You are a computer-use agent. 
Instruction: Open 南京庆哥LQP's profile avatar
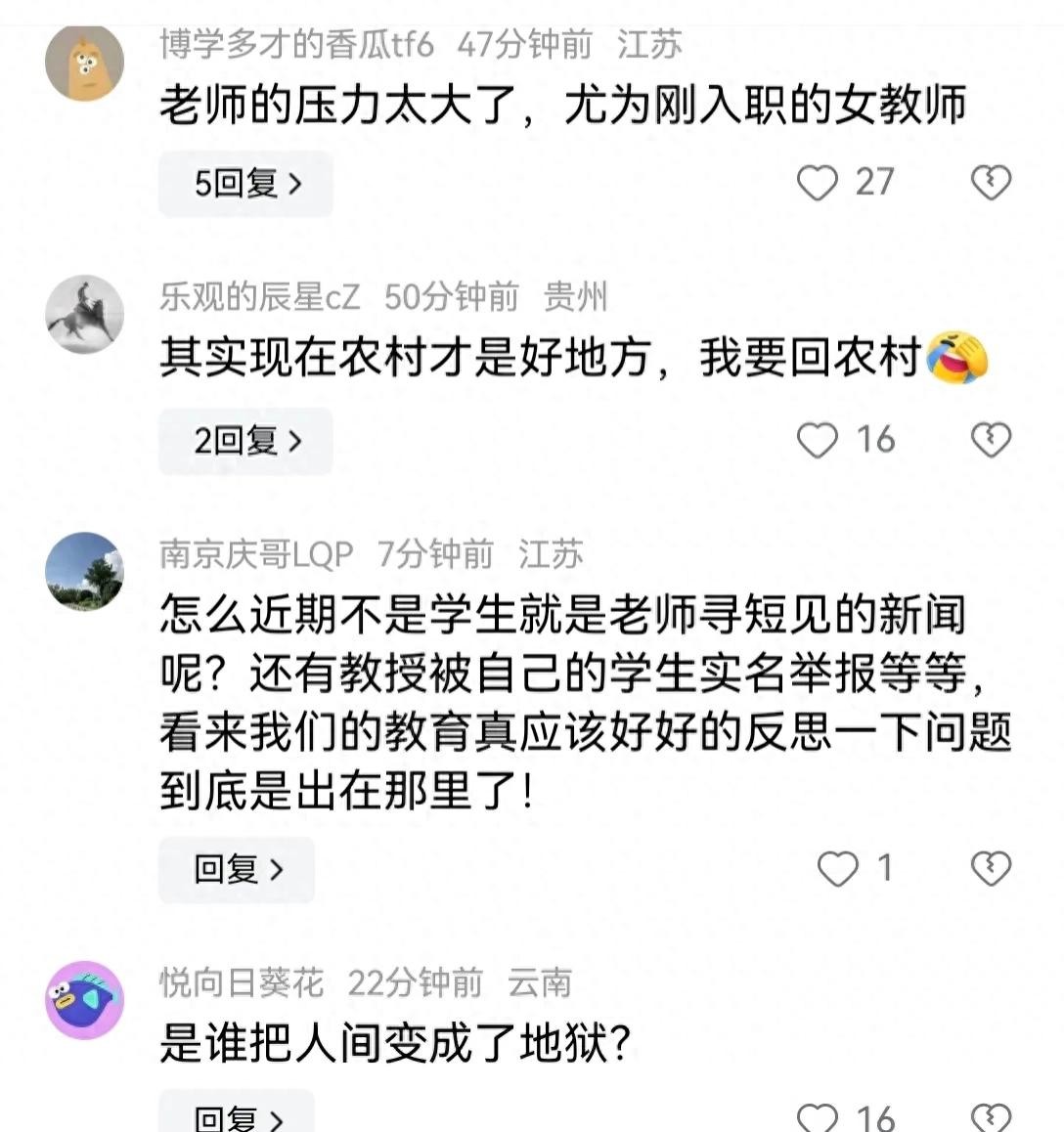point(84,571)
